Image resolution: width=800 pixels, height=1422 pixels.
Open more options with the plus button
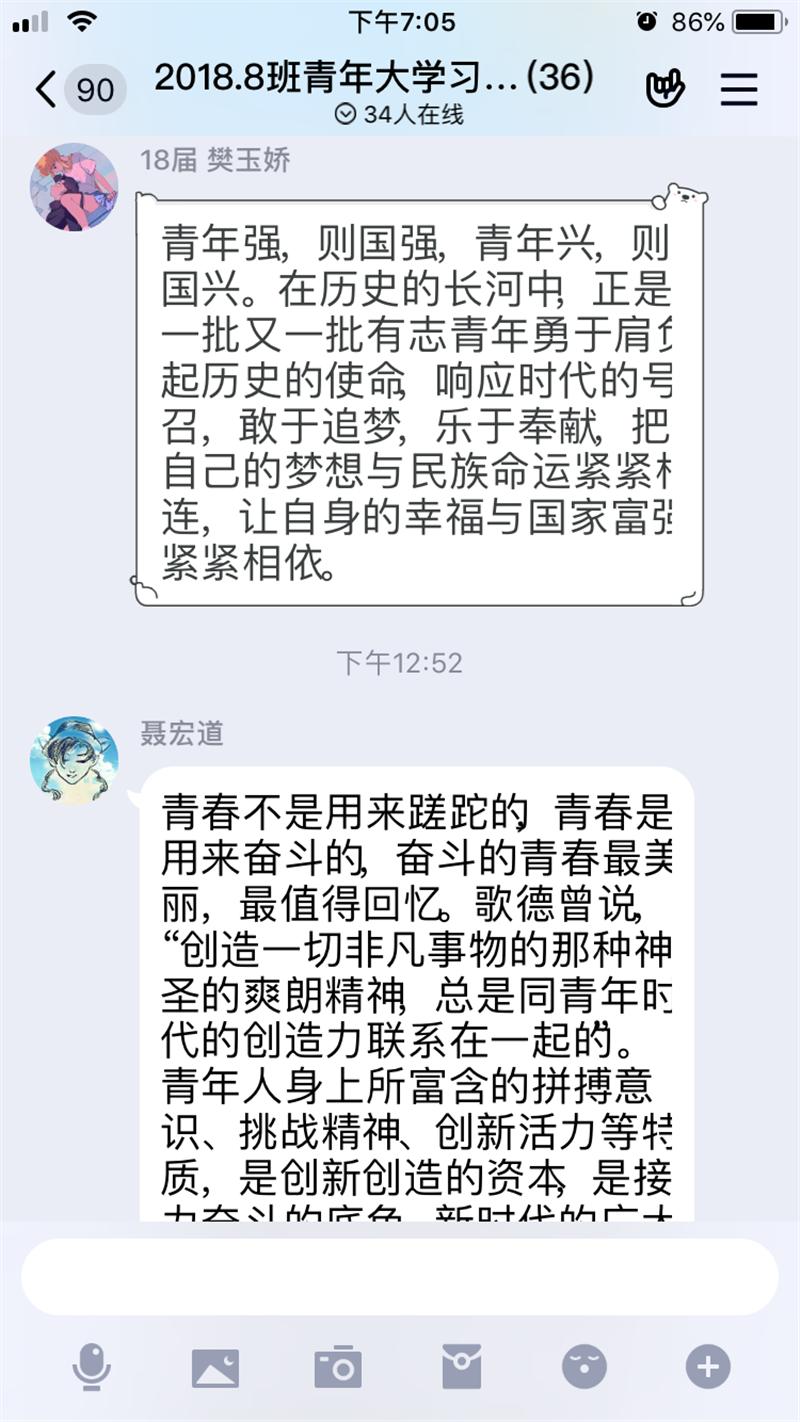708,1366
